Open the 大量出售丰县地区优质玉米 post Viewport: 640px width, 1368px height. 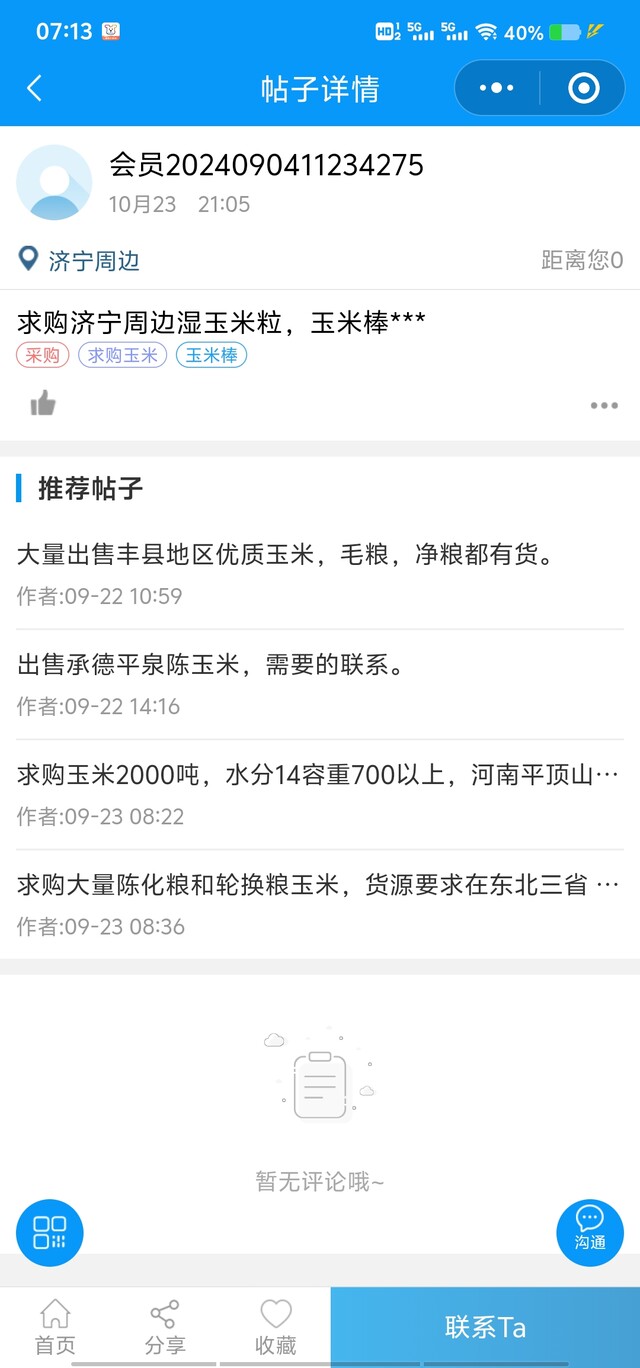(285, 555)
